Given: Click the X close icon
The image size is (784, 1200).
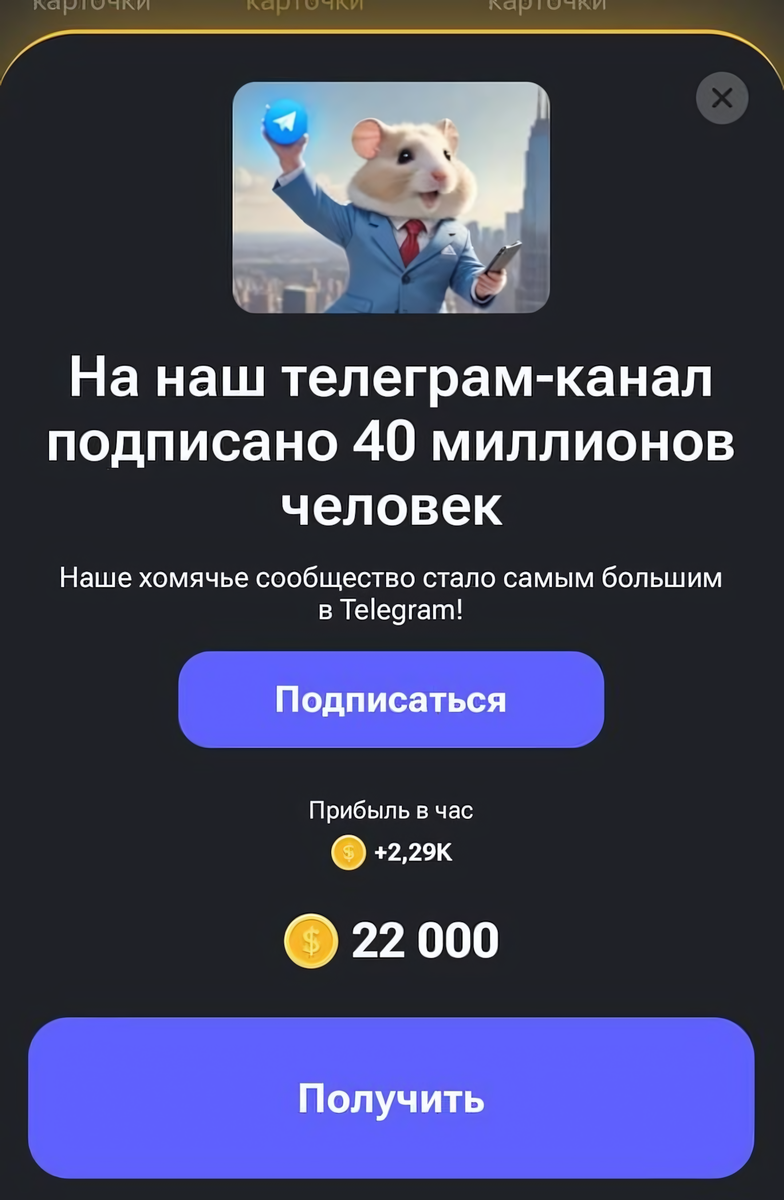Looking at the screenshot, I should 722,98.
